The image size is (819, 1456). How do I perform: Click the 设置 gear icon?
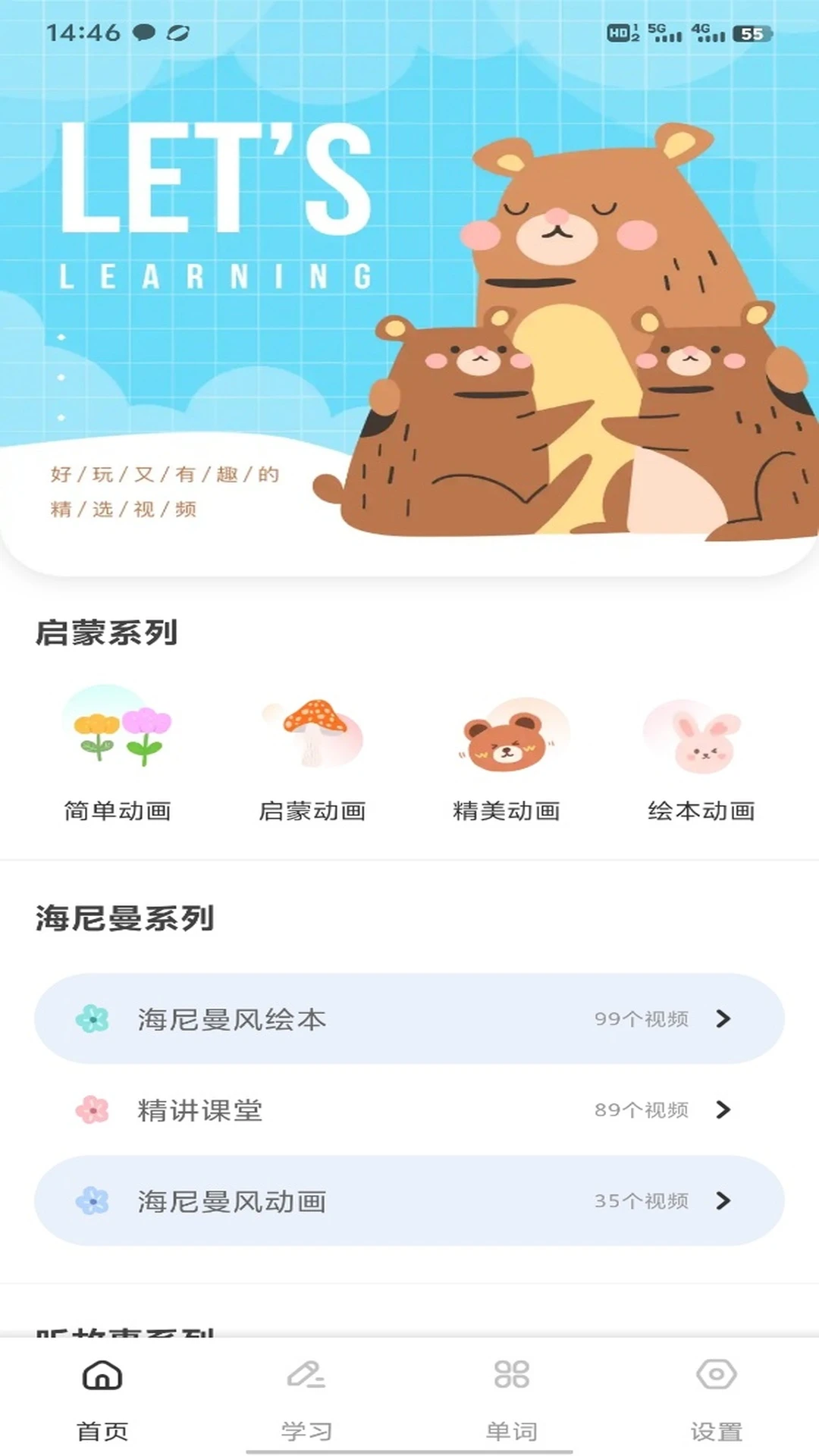717,1382
